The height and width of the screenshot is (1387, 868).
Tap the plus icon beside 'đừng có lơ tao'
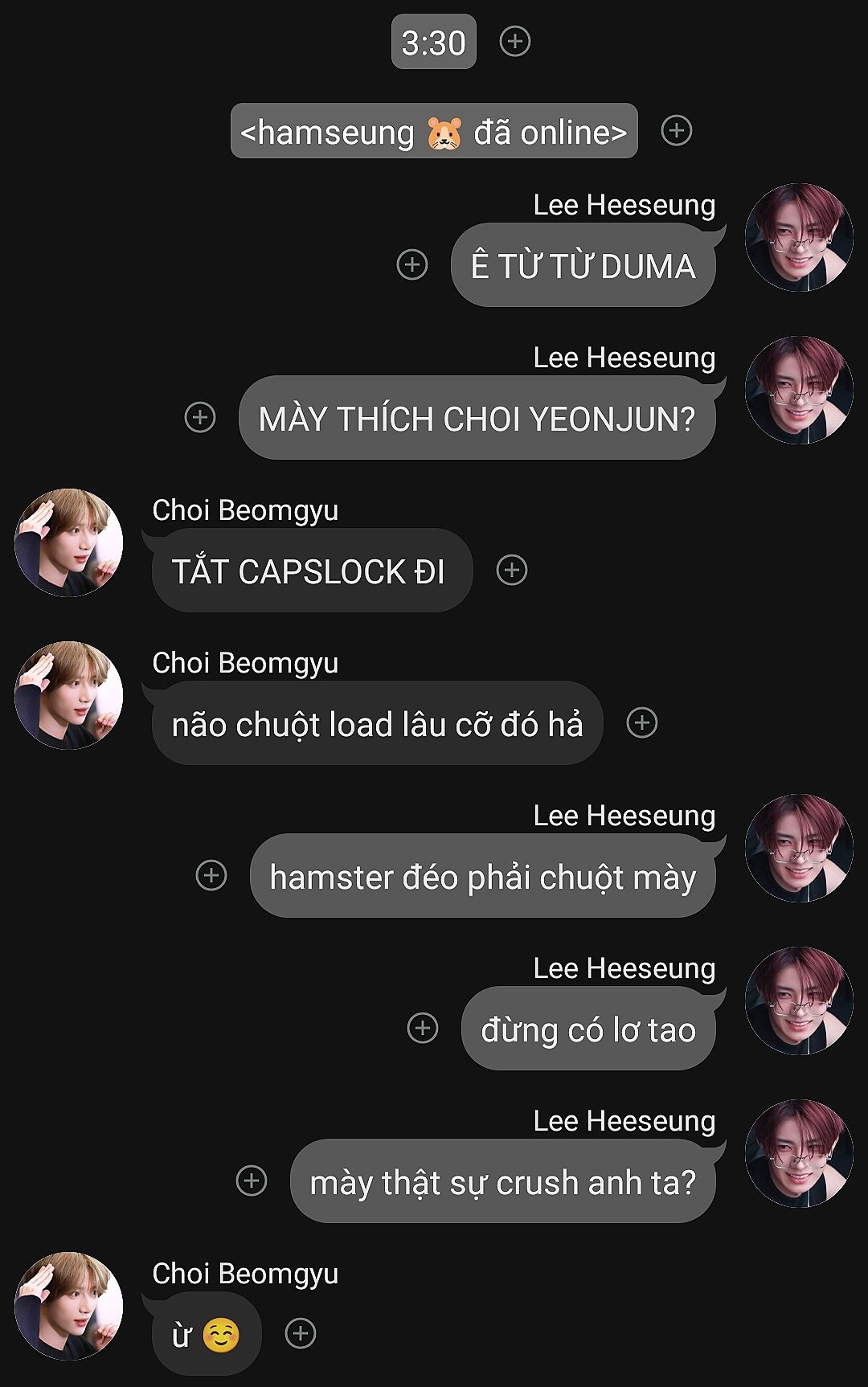423,1028
